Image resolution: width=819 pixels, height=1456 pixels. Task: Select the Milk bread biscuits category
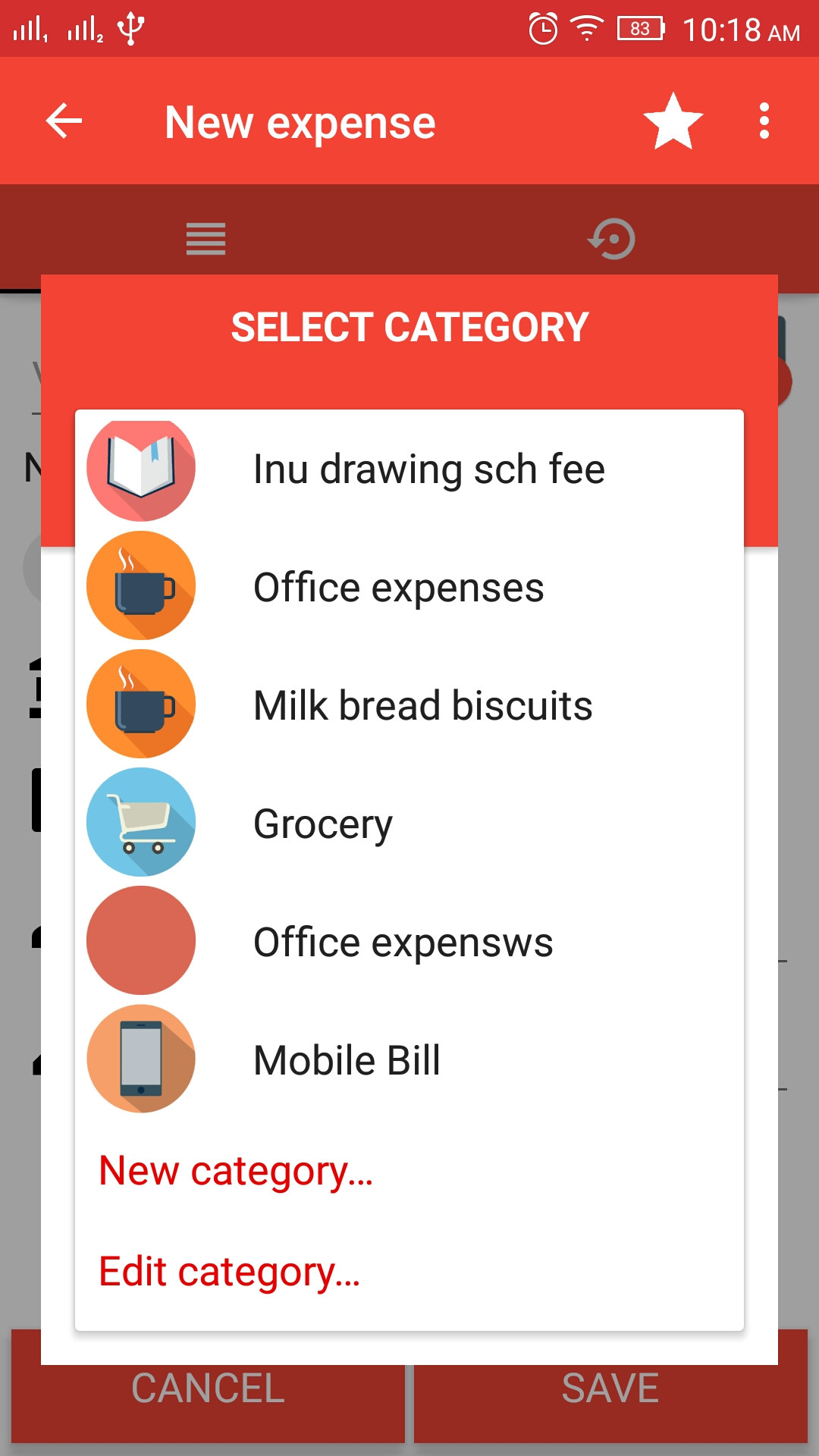422,704
